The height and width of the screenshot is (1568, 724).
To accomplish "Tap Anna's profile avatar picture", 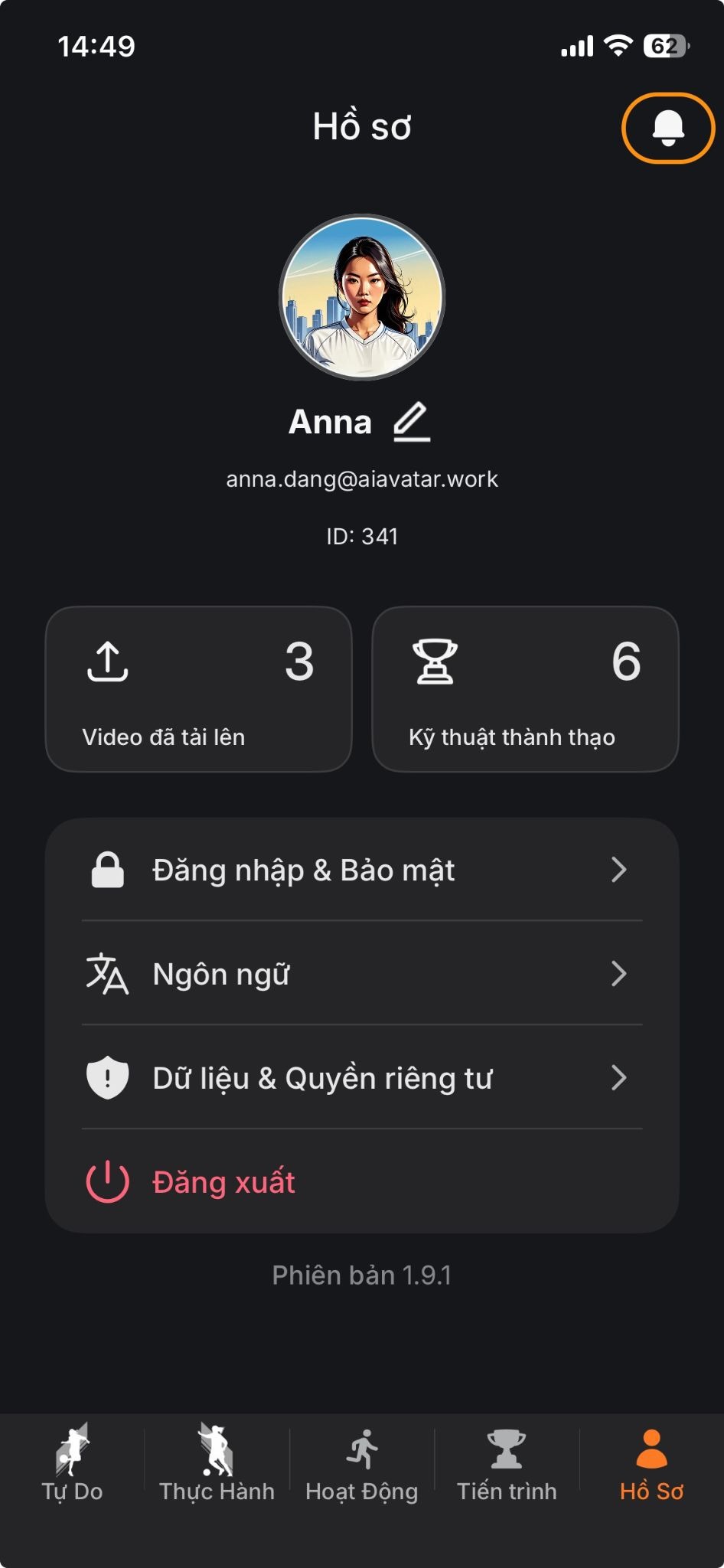I will [x=362, y=297].
